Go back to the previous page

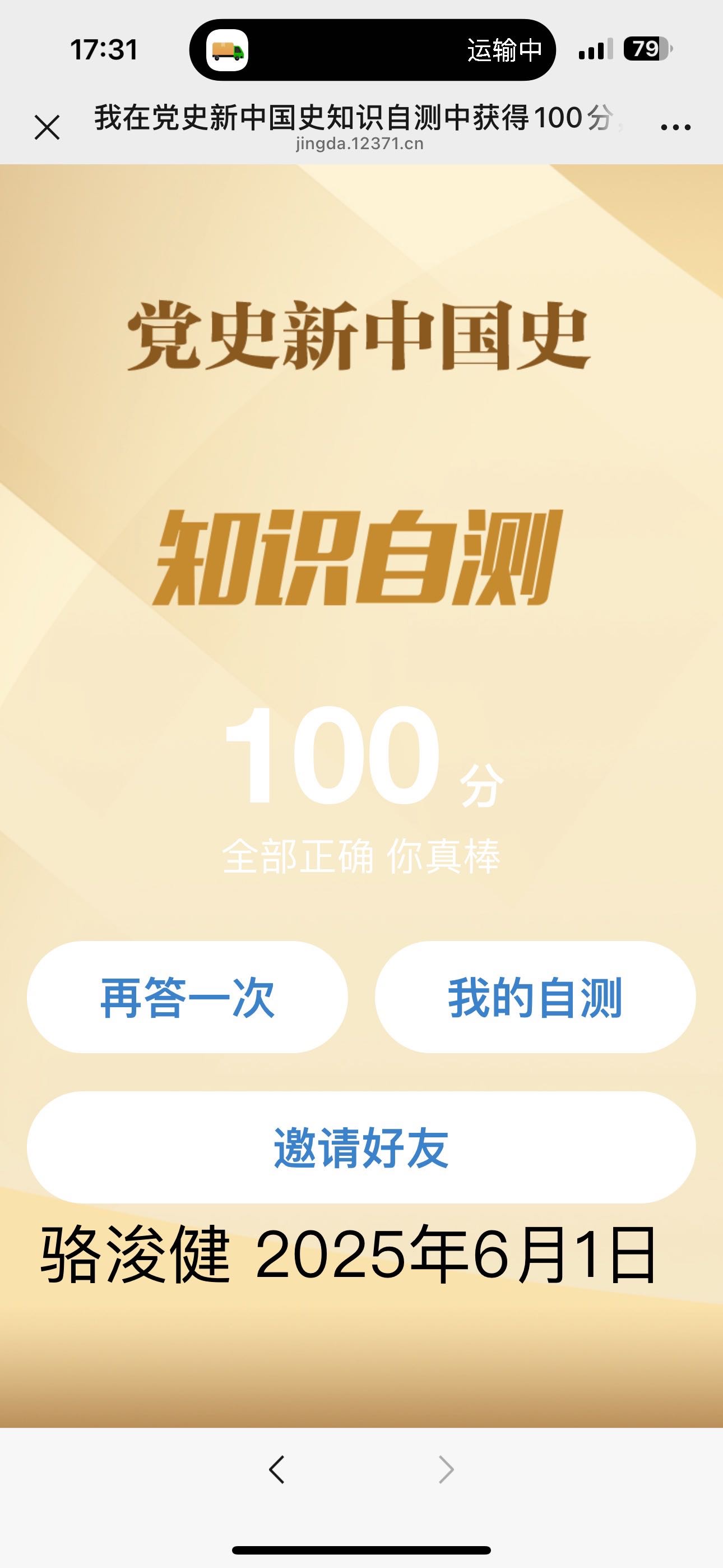tap(277, 1469)
